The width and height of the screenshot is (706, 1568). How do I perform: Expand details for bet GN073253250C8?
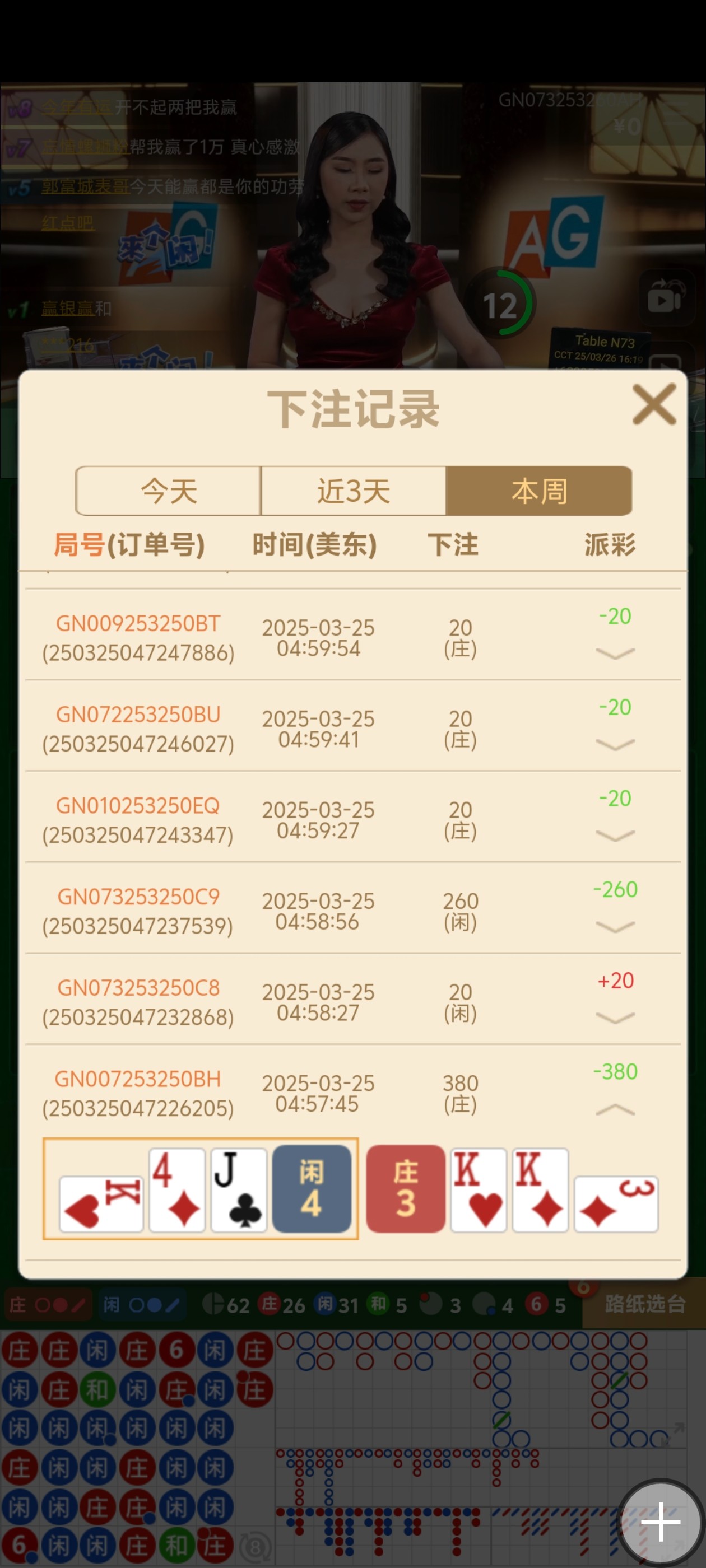615,1018
